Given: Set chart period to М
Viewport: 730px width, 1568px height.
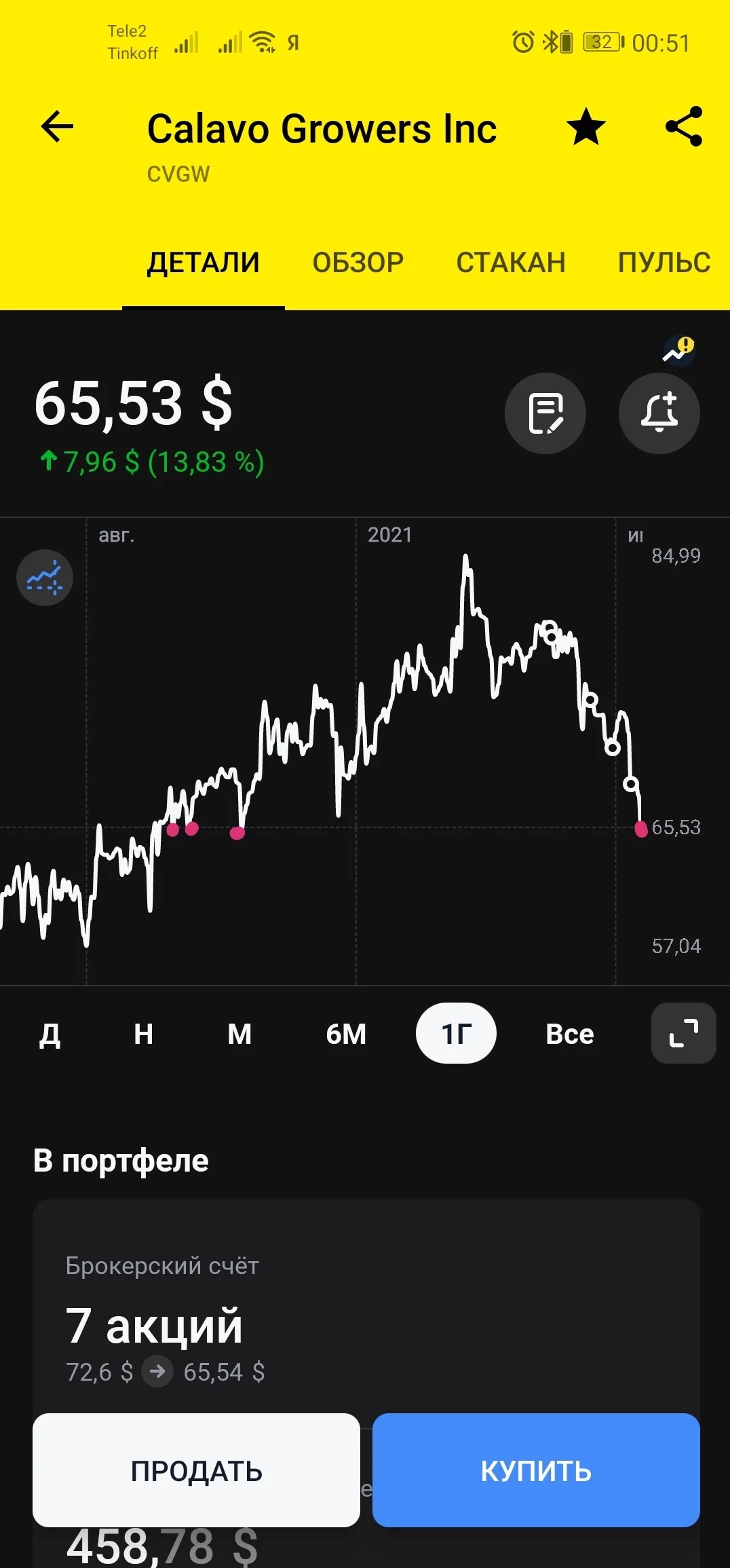Looking at the screenshot, I should click(x=239, y=1034).
